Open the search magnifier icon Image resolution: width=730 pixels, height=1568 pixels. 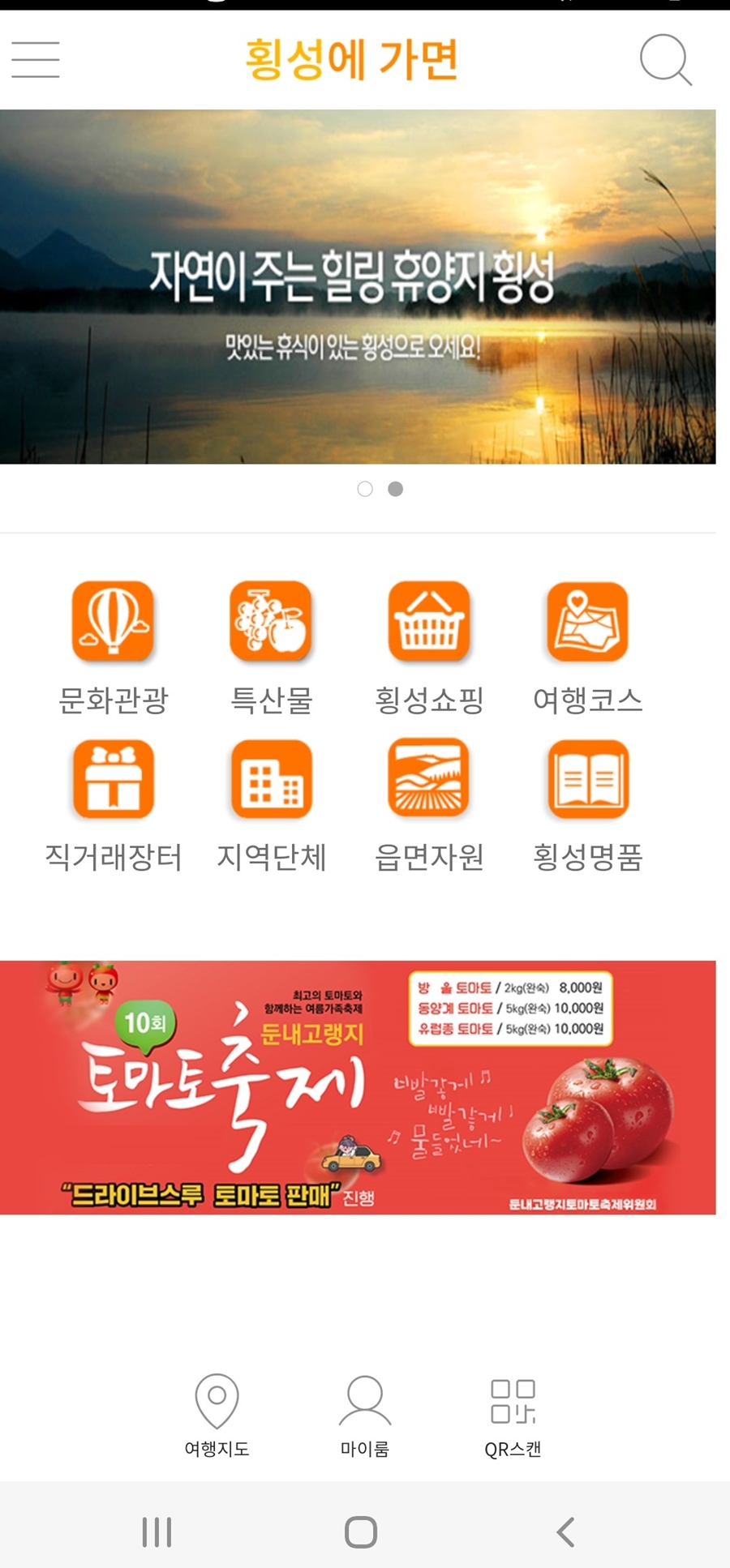[x=665, y=59]
